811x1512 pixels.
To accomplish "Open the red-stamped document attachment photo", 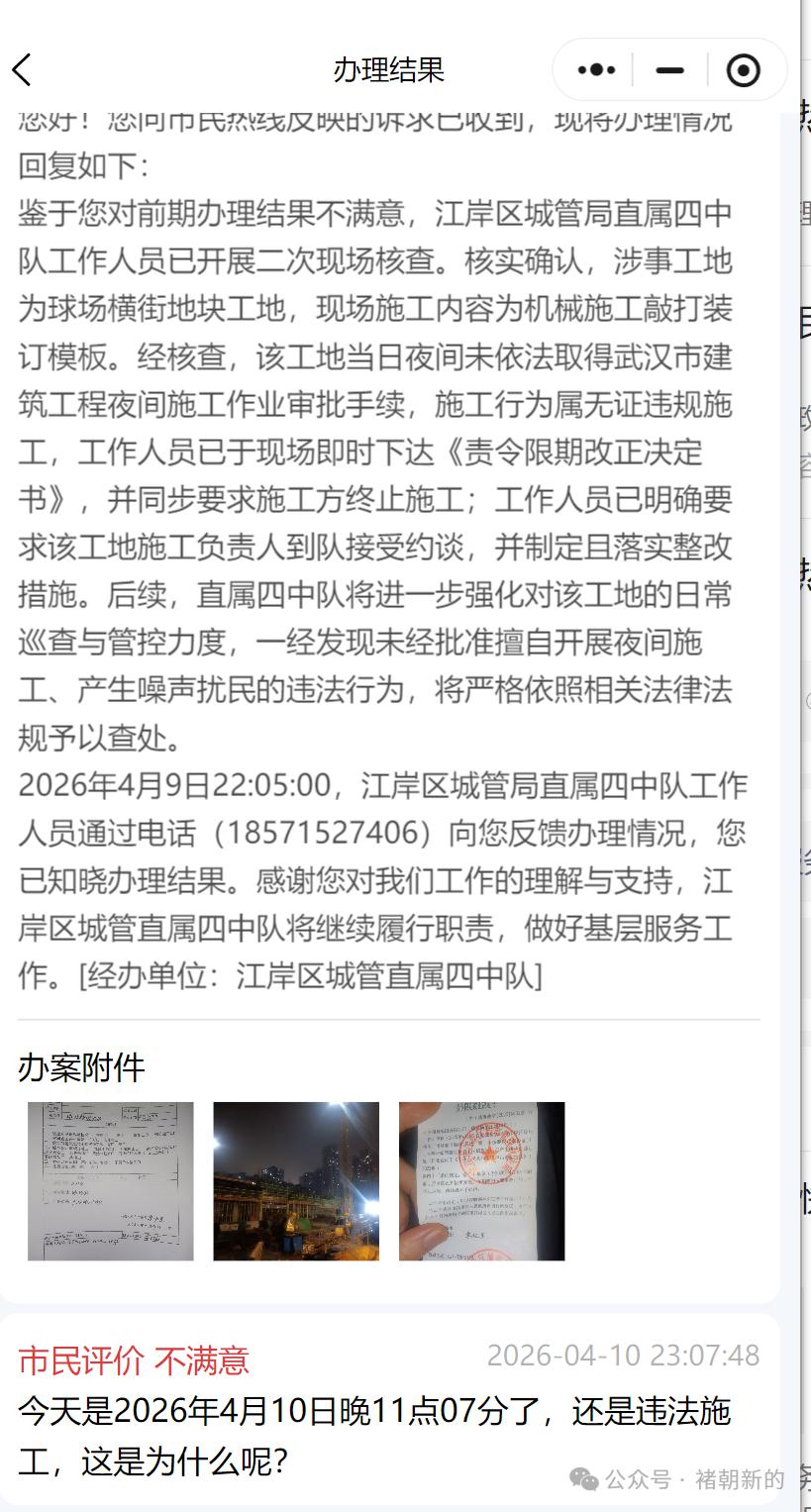I will [x=481, y=1181].
